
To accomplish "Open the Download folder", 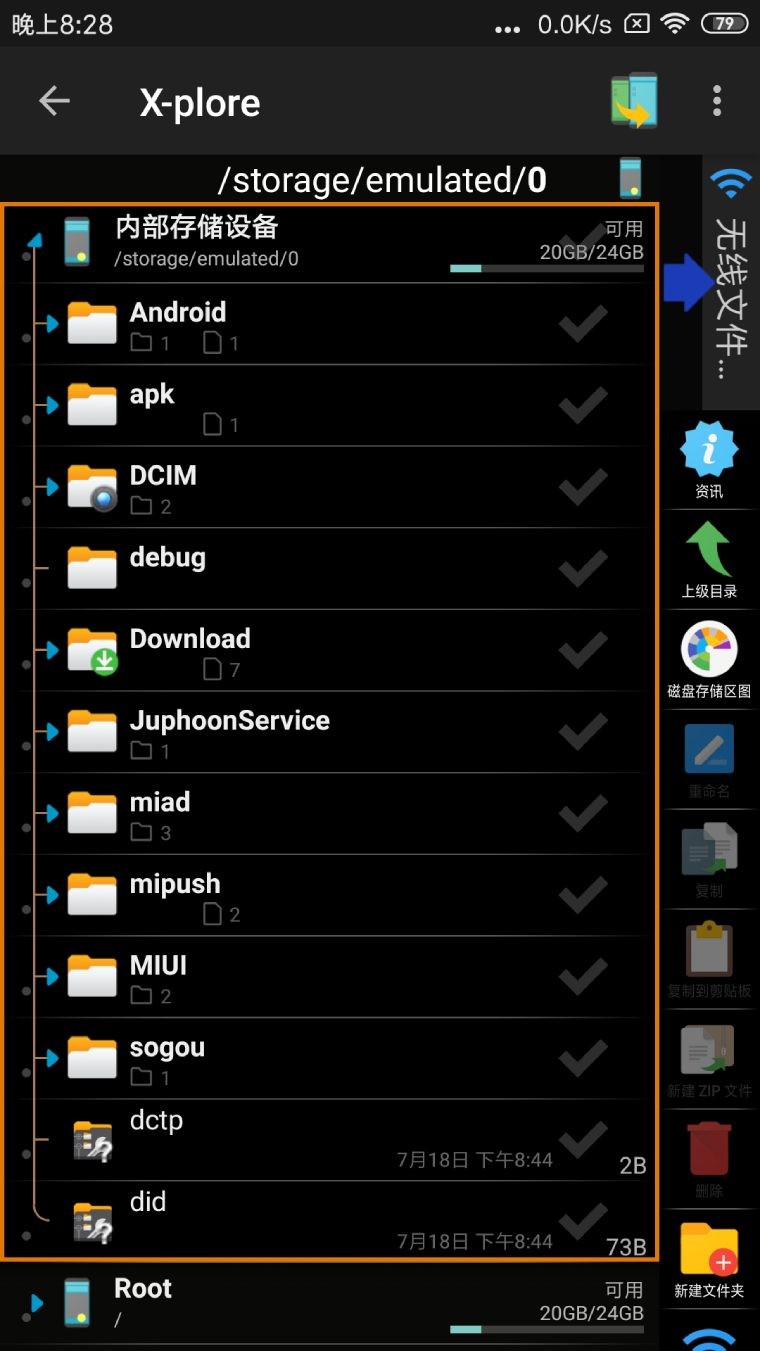I will tap(190, 640).
